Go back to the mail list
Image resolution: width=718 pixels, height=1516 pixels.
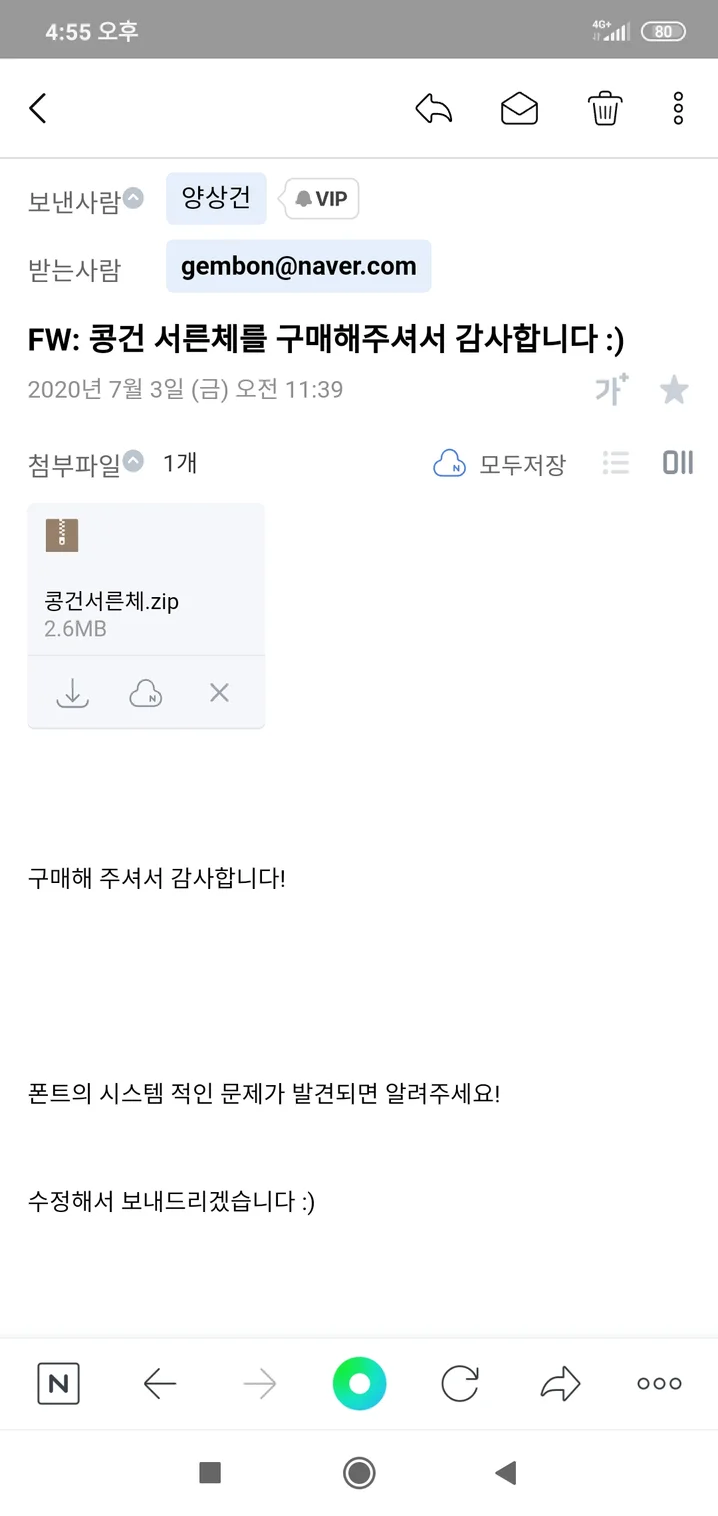(38, 108)
